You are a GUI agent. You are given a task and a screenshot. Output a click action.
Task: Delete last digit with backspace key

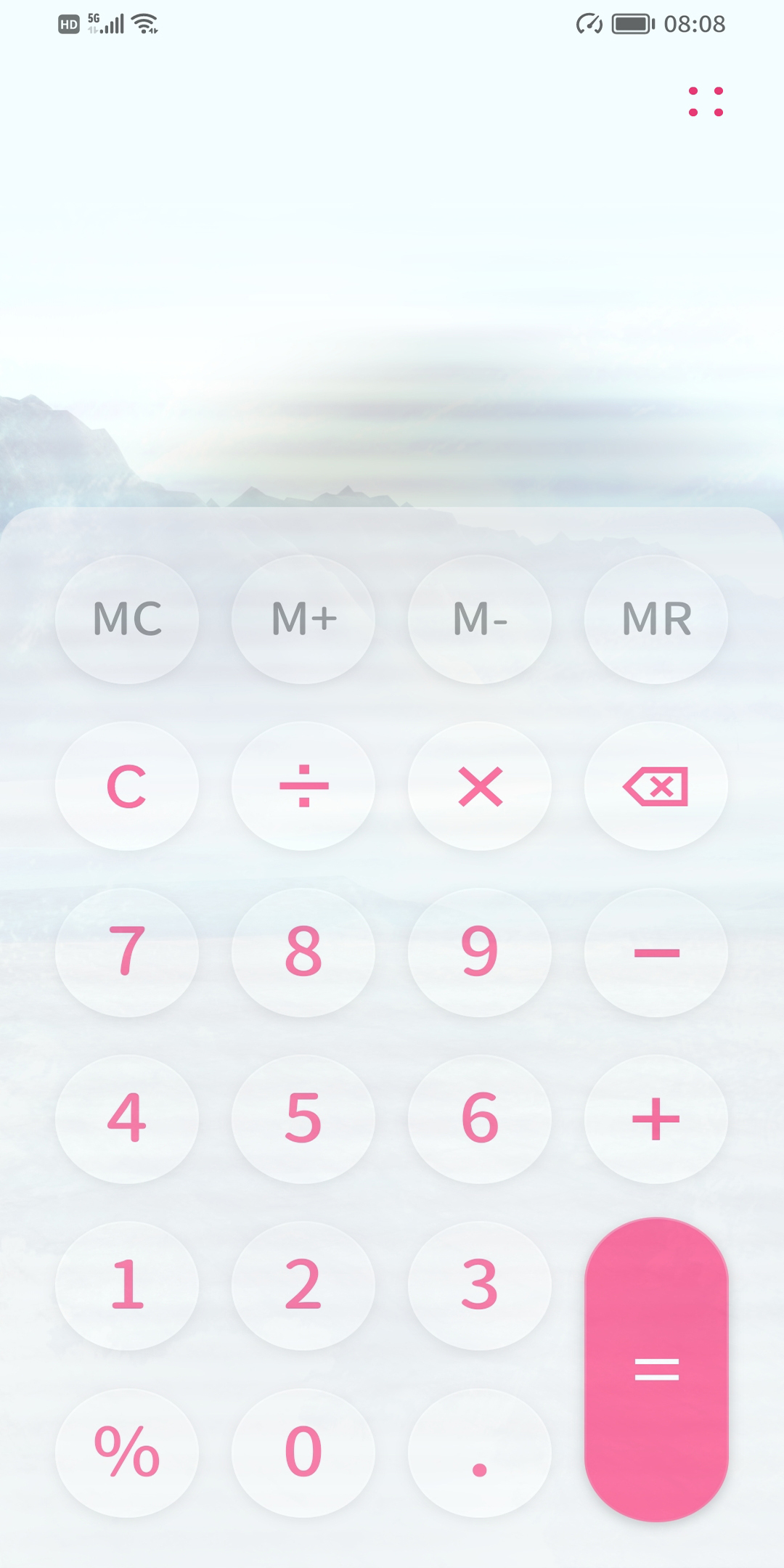pos(656,786)
